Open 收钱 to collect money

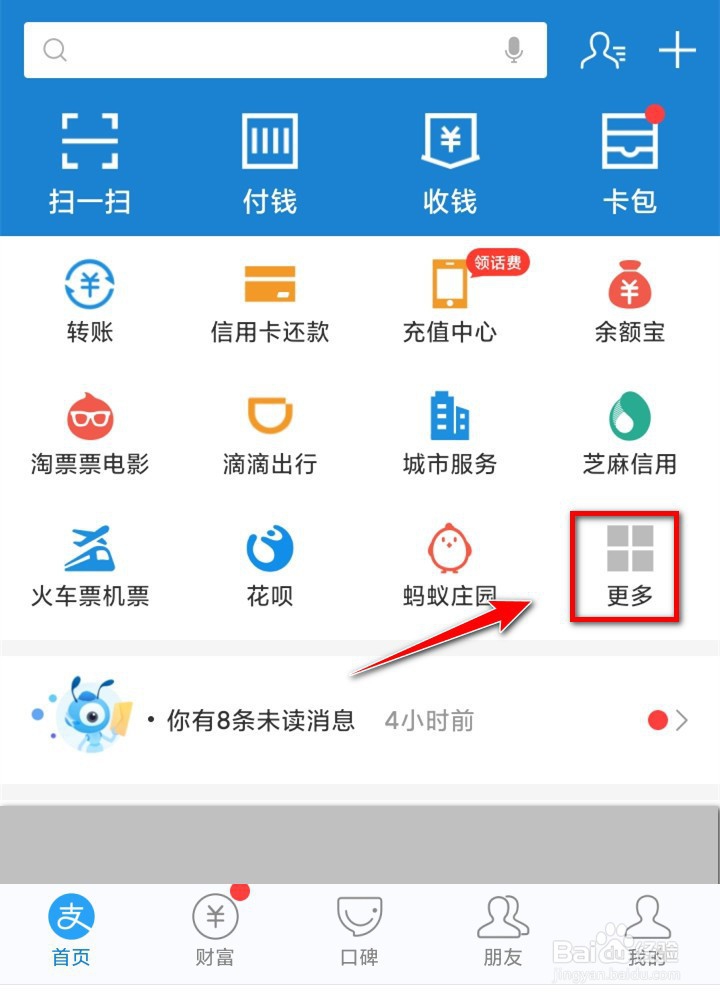pyautogui.click(x=449, y=160)
